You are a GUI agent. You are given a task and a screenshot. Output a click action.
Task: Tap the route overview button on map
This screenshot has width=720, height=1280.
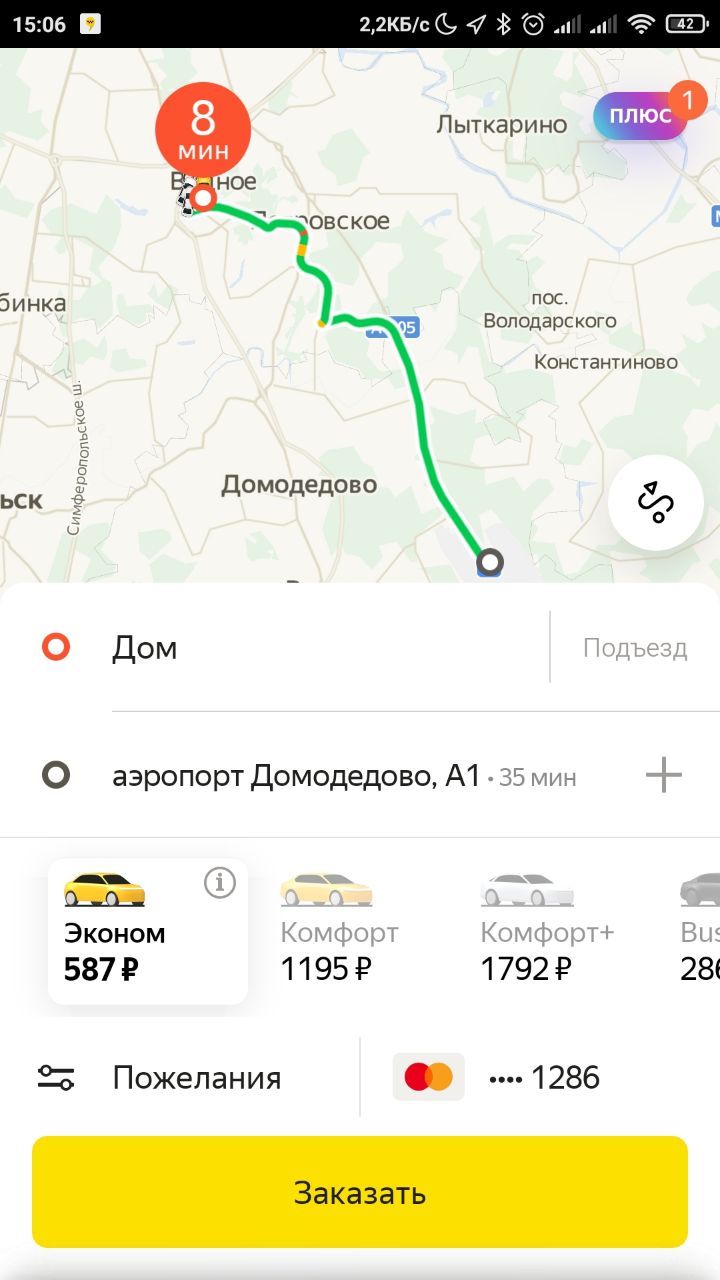656,502
